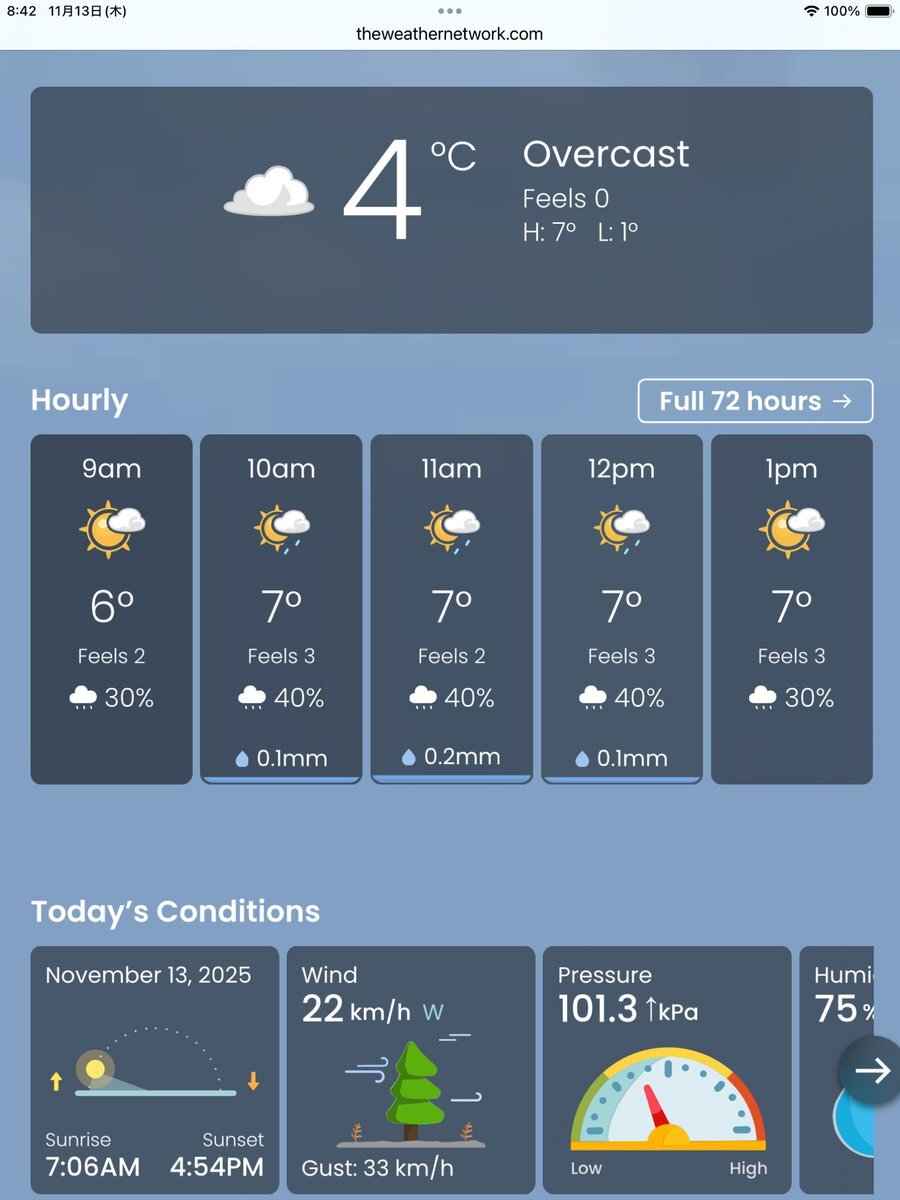The image size is (900, 1200).
Task: Open the 11am hourly forecast card
Action: coord(451,609)
